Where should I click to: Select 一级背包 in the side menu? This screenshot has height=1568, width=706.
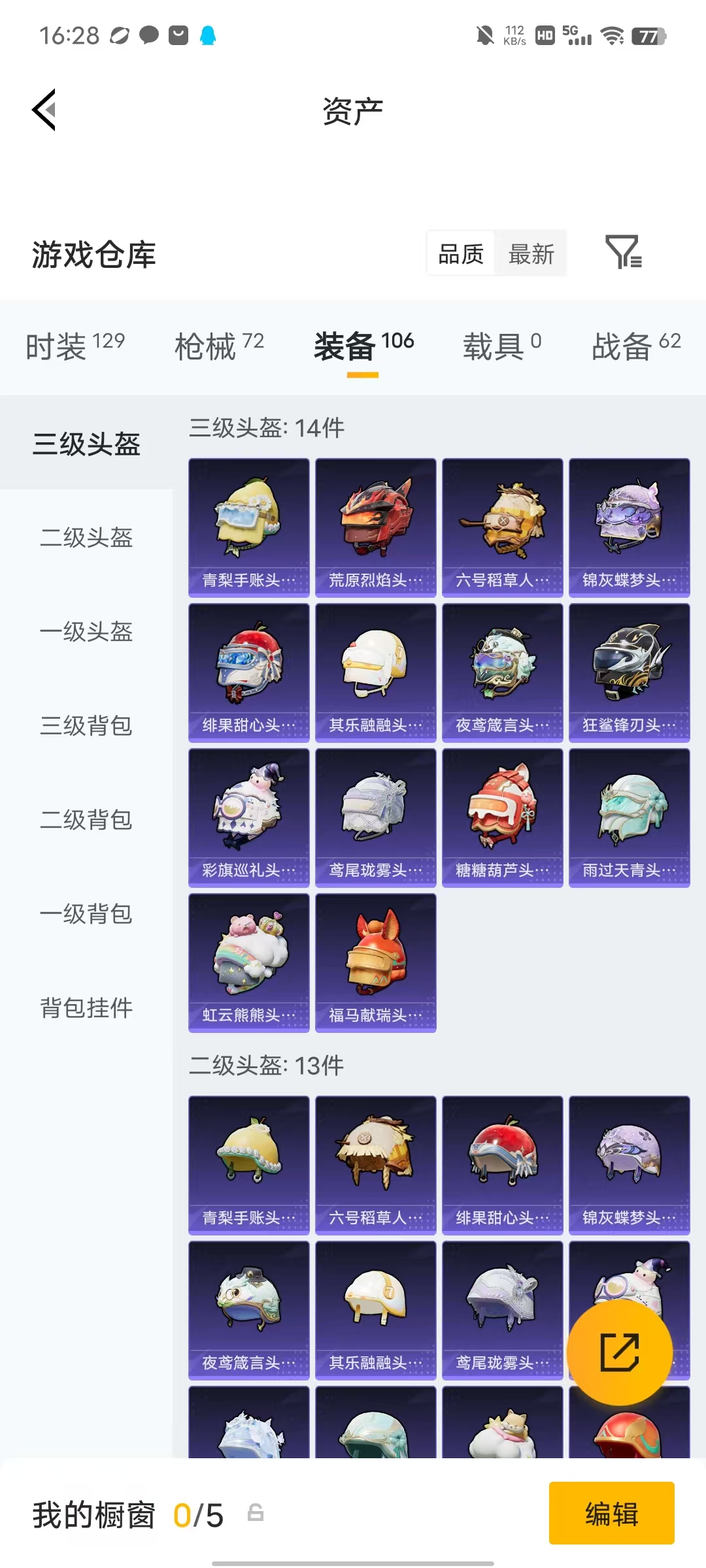coord(86,914)
